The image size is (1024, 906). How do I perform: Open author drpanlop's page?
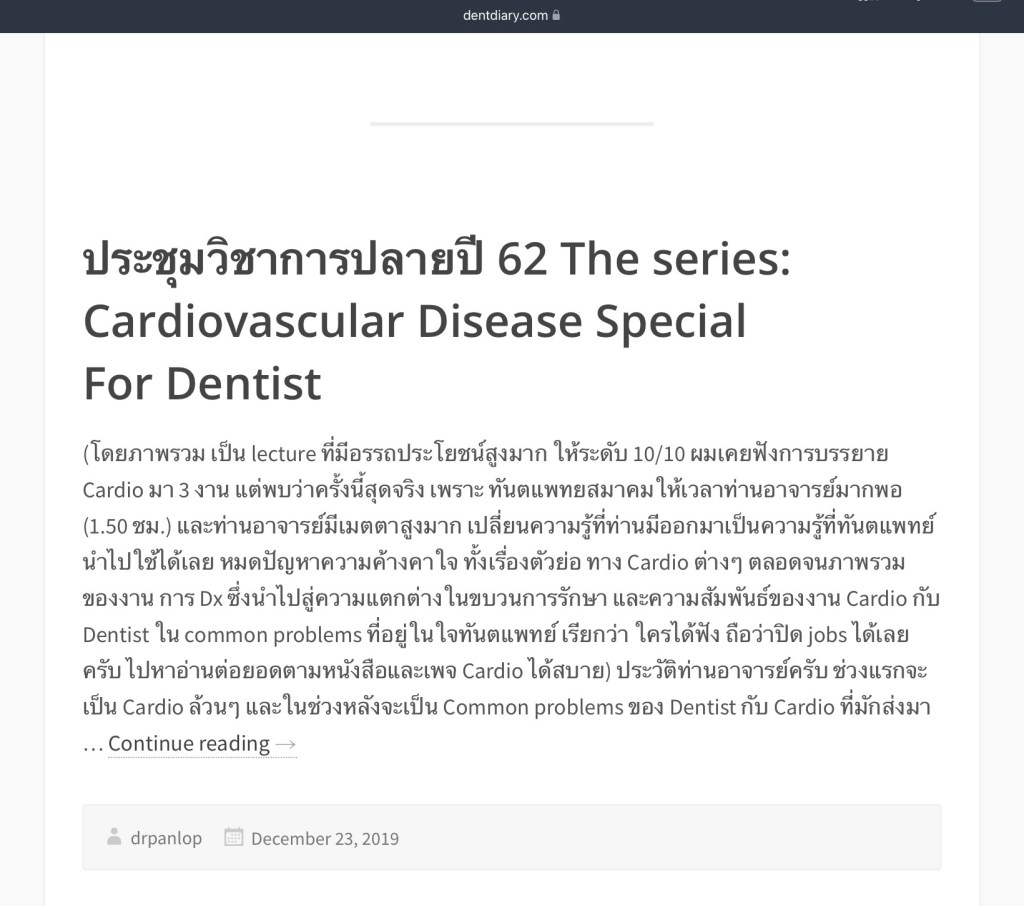tap(165, 838)
